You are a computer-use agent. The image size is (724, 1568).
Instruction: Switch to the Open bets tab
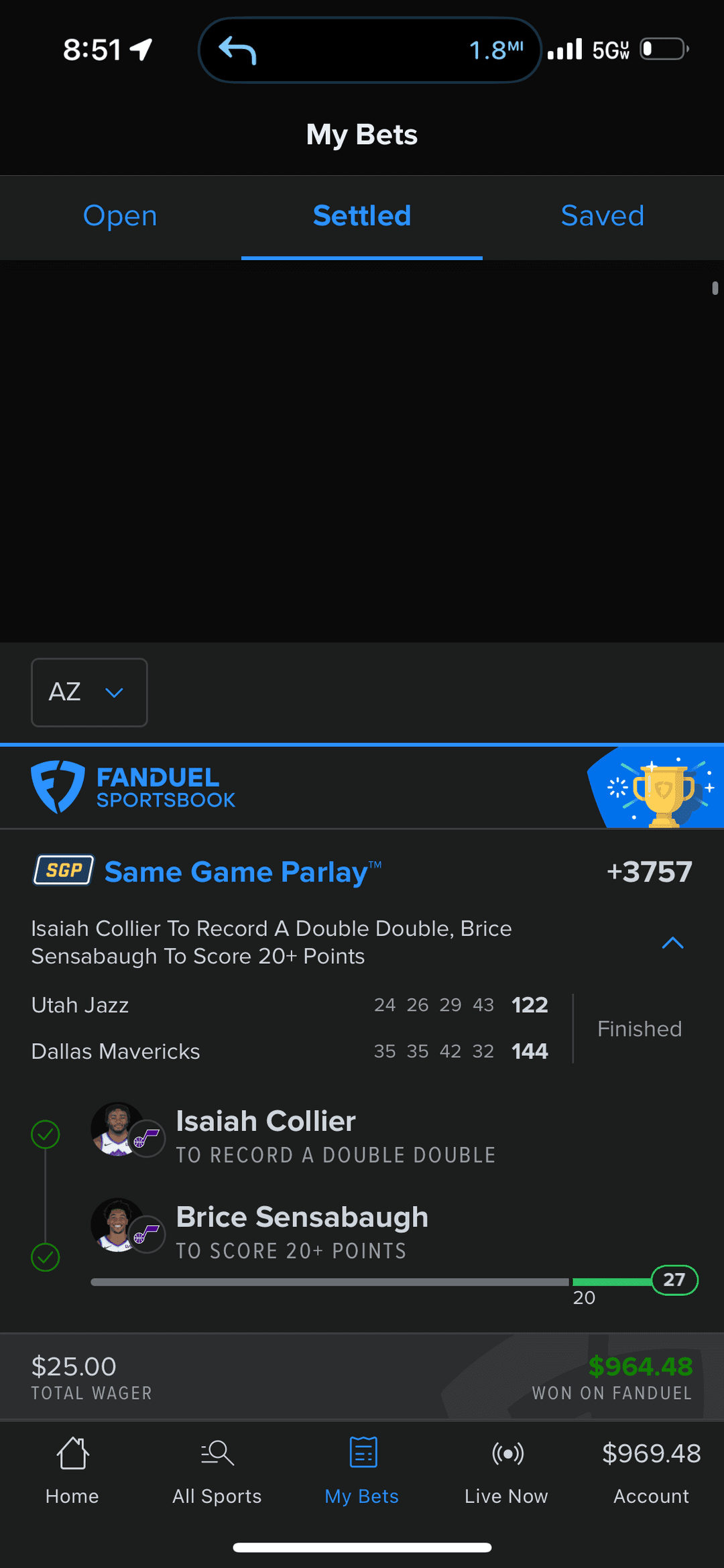click(x=119, y=216)
